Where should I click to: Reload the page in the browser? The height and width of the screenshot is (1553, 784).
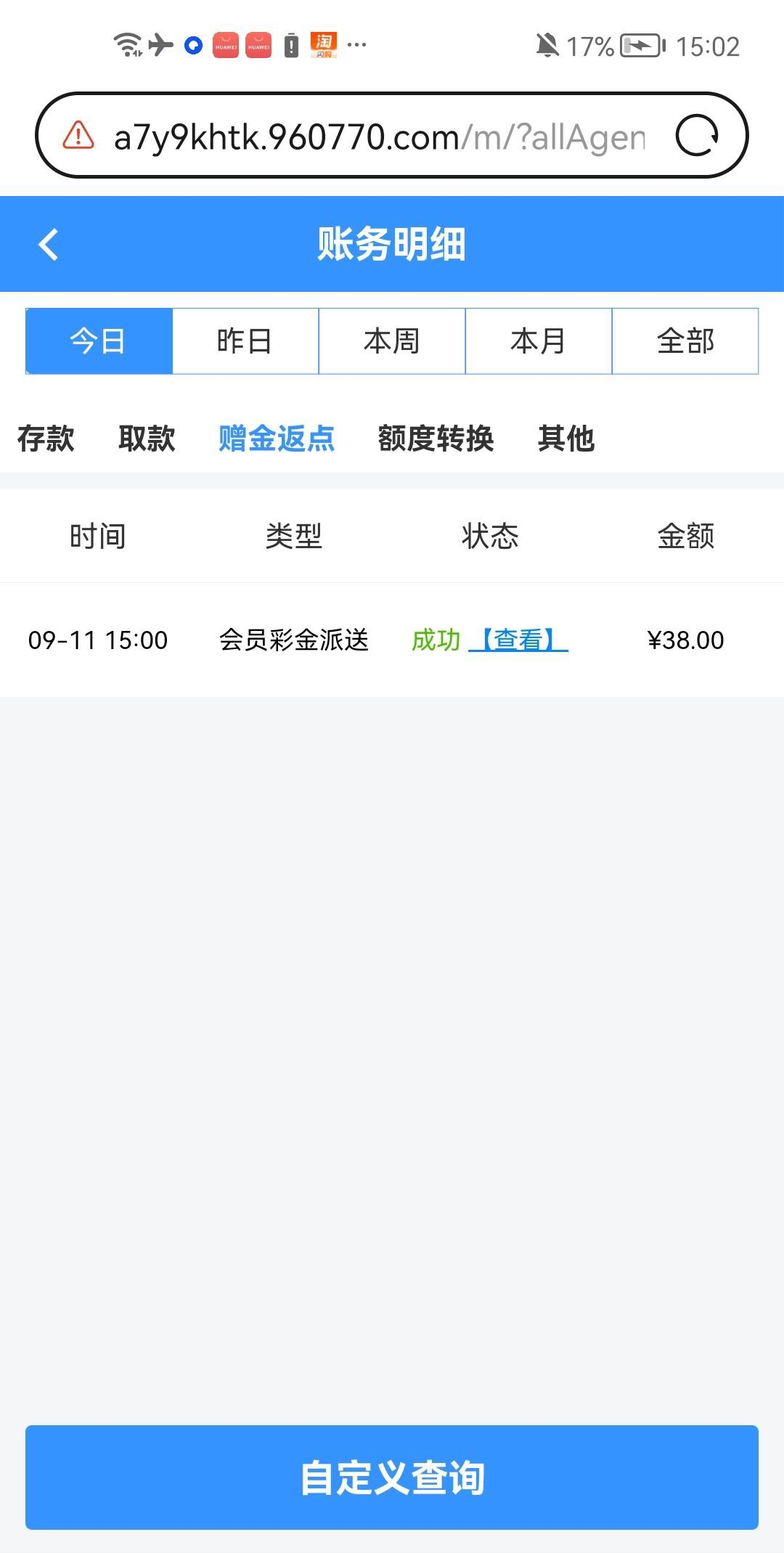pyautogui.click(x=696, y=136)
